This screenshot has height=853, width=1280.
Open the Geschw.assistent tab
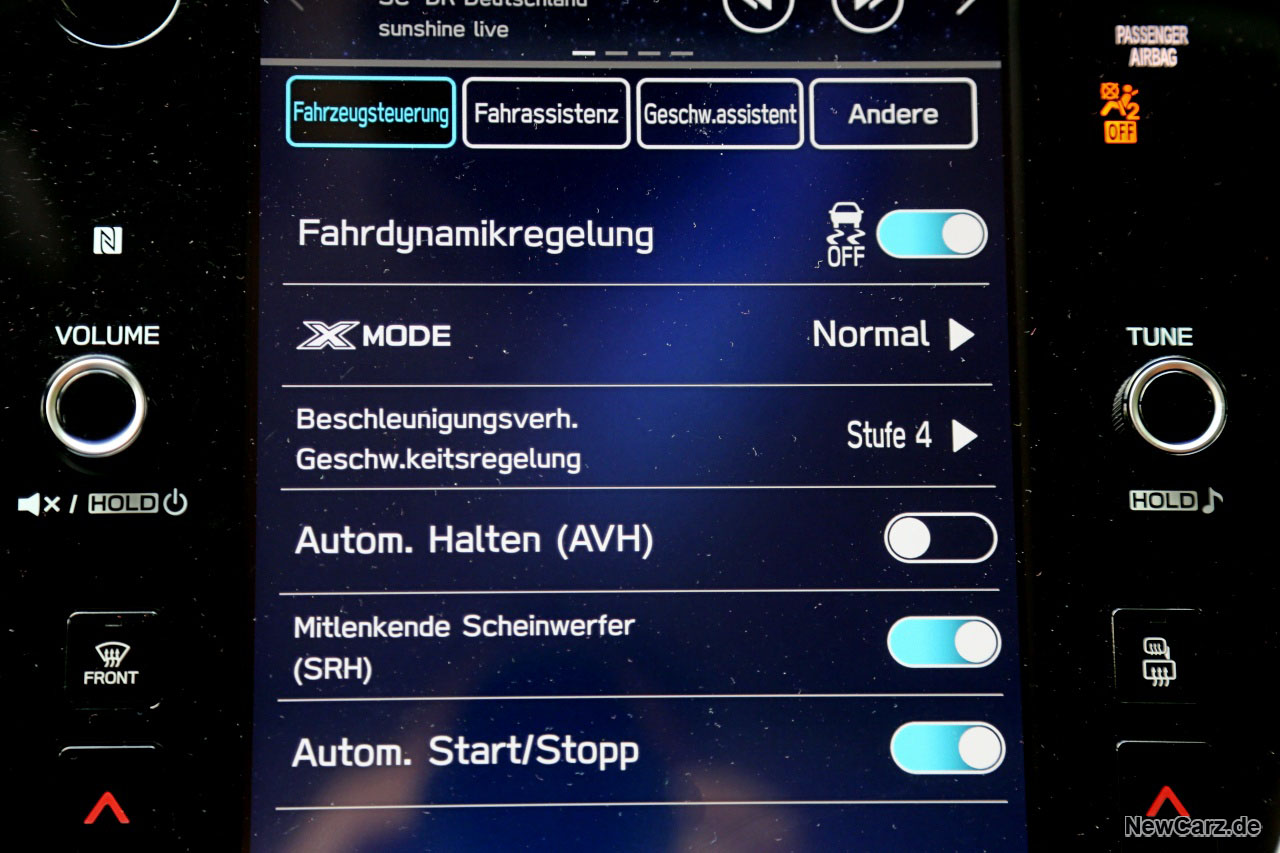pos(720,113)
